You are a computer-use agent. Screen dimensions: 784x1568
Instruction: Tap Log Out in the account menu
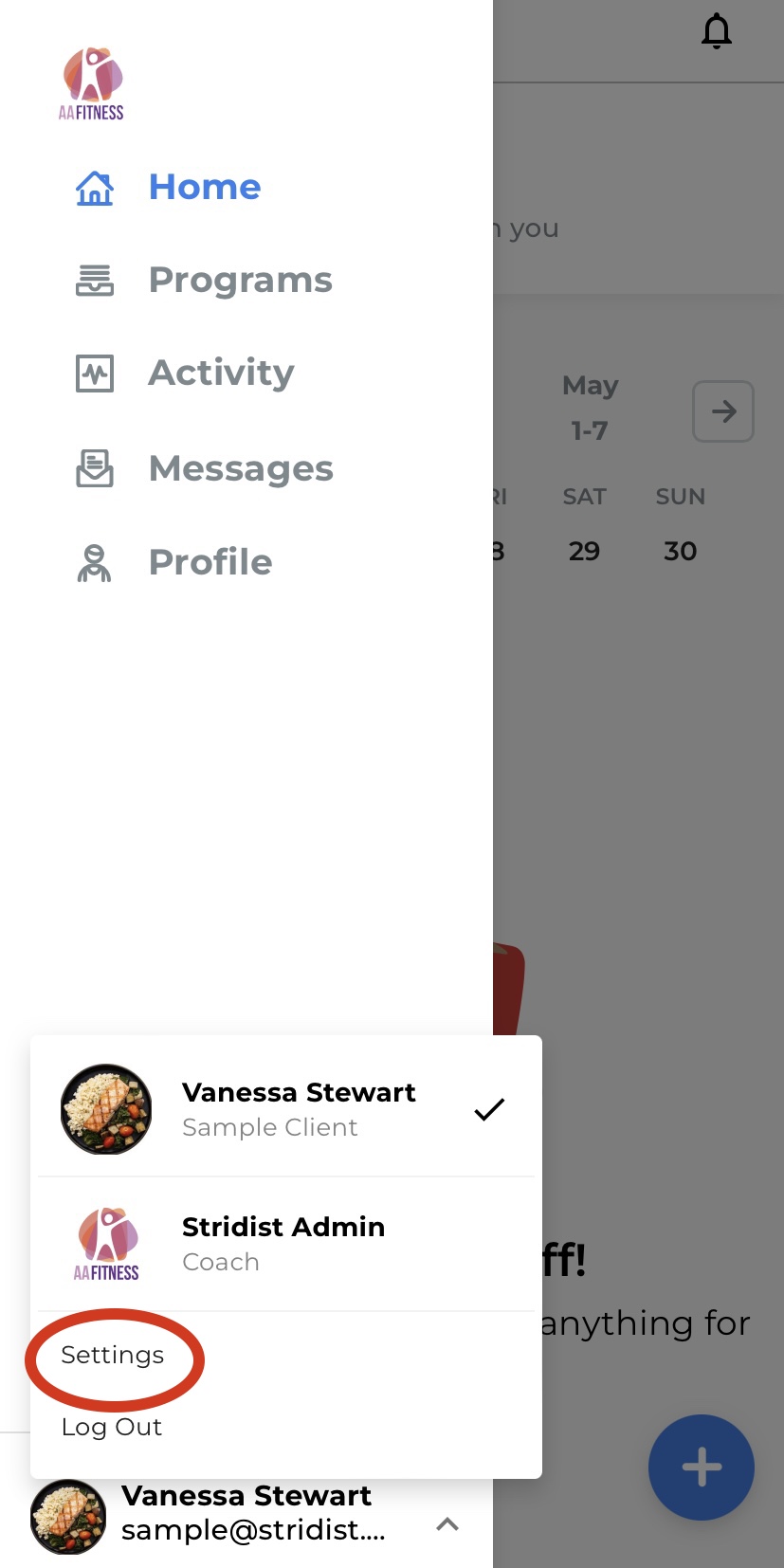coord(112,1428)
